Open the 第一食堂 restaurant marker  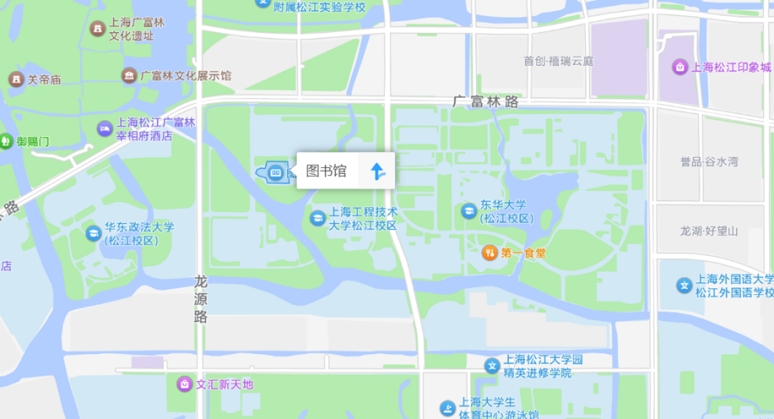click(x=489, y=252)
